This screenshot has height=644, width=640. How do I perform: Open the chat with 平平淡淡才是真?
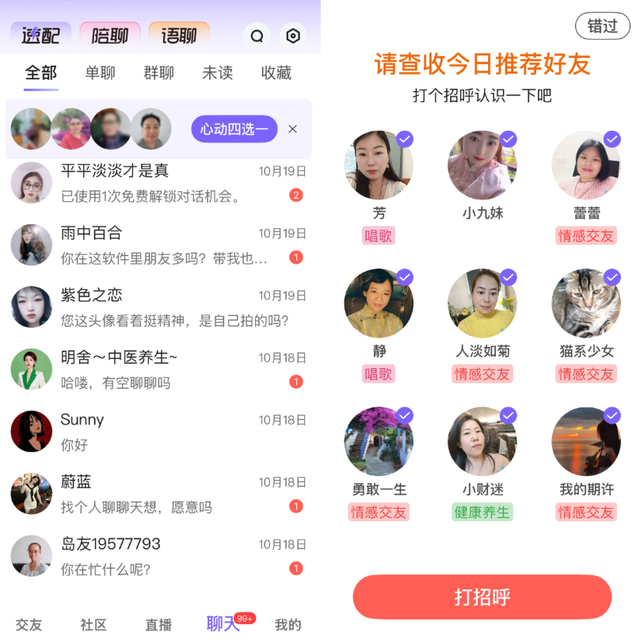coord(159,183)
